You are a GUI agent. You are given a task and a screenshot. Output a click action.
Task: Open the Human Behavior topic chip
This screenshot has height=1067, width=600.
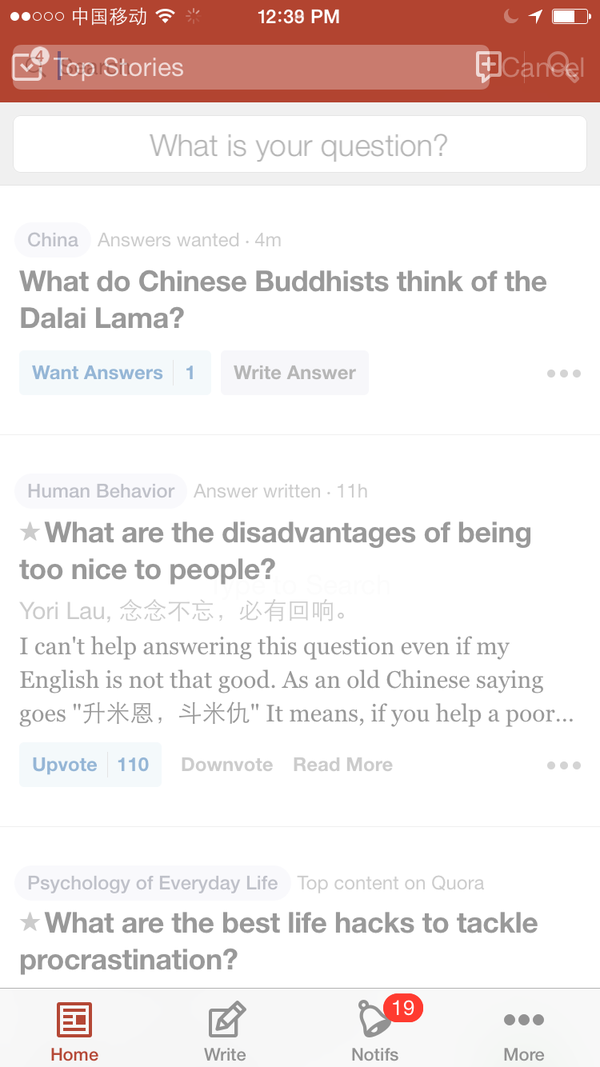101,491
